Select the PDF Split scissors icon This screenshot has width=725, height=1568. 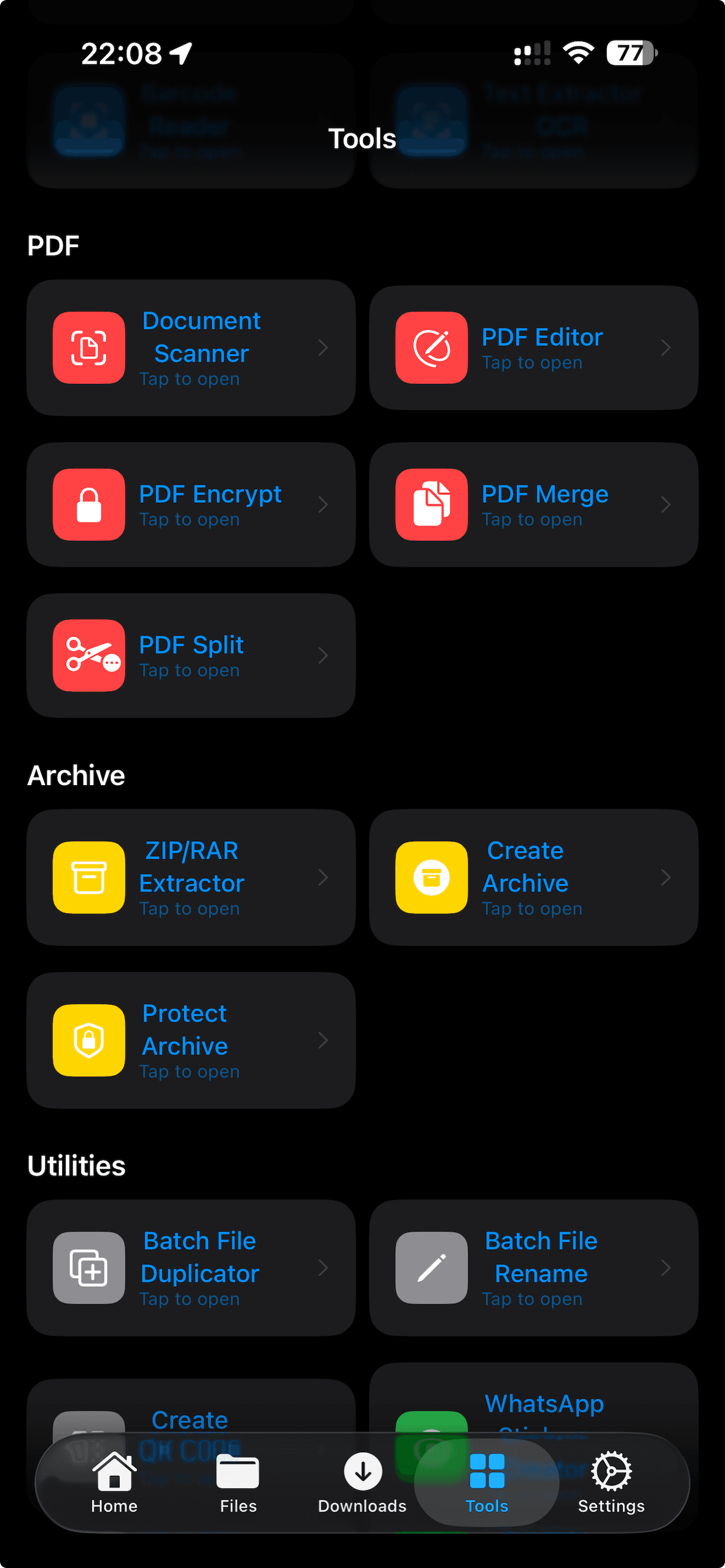pyautogui.click(x=88, y=655)
